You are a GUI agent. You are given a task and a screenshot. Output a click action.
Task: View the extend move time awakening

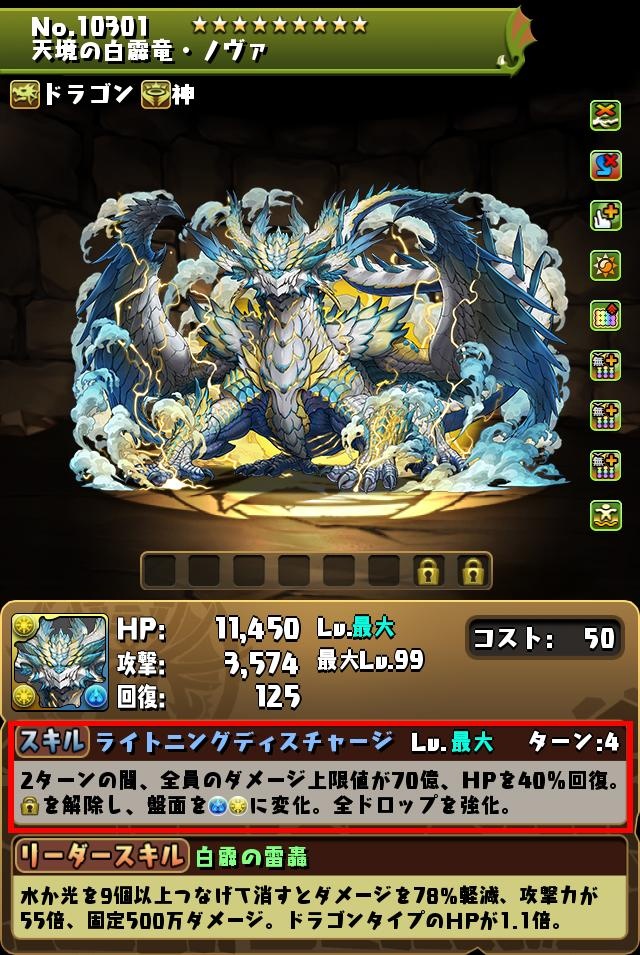pos(606,215)
